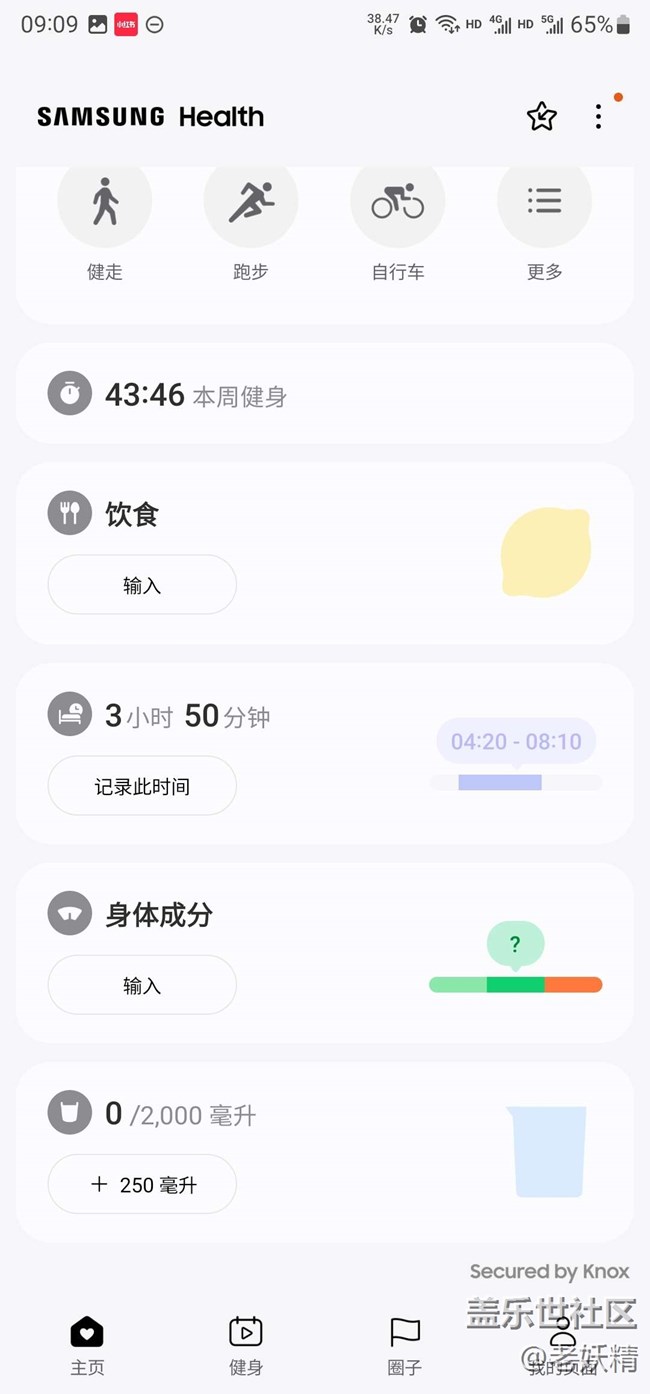Add 250 毫升 of water
This screenshot has height=1394, width=650.
[142, 1185]
